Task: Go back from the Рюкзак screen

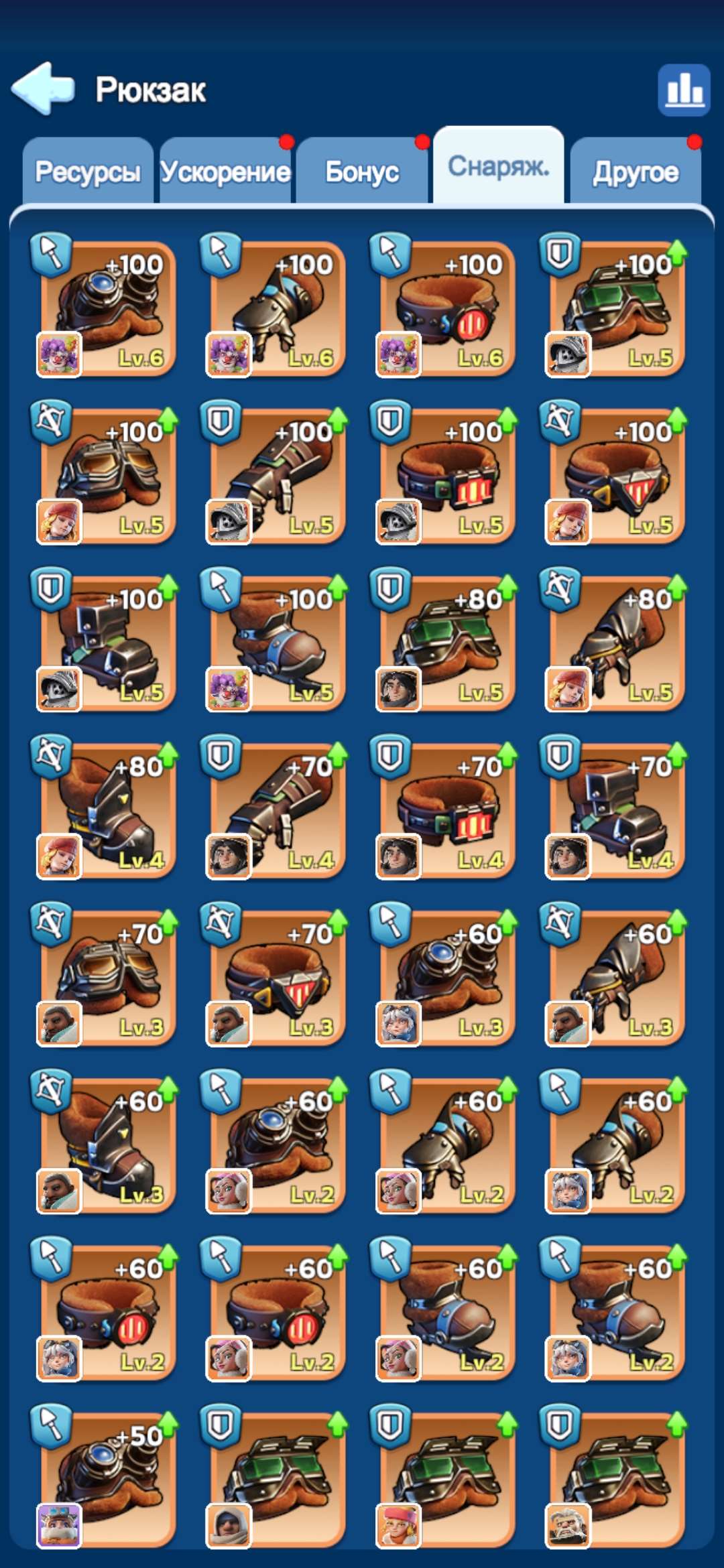Action: click(x=43, y=88)
